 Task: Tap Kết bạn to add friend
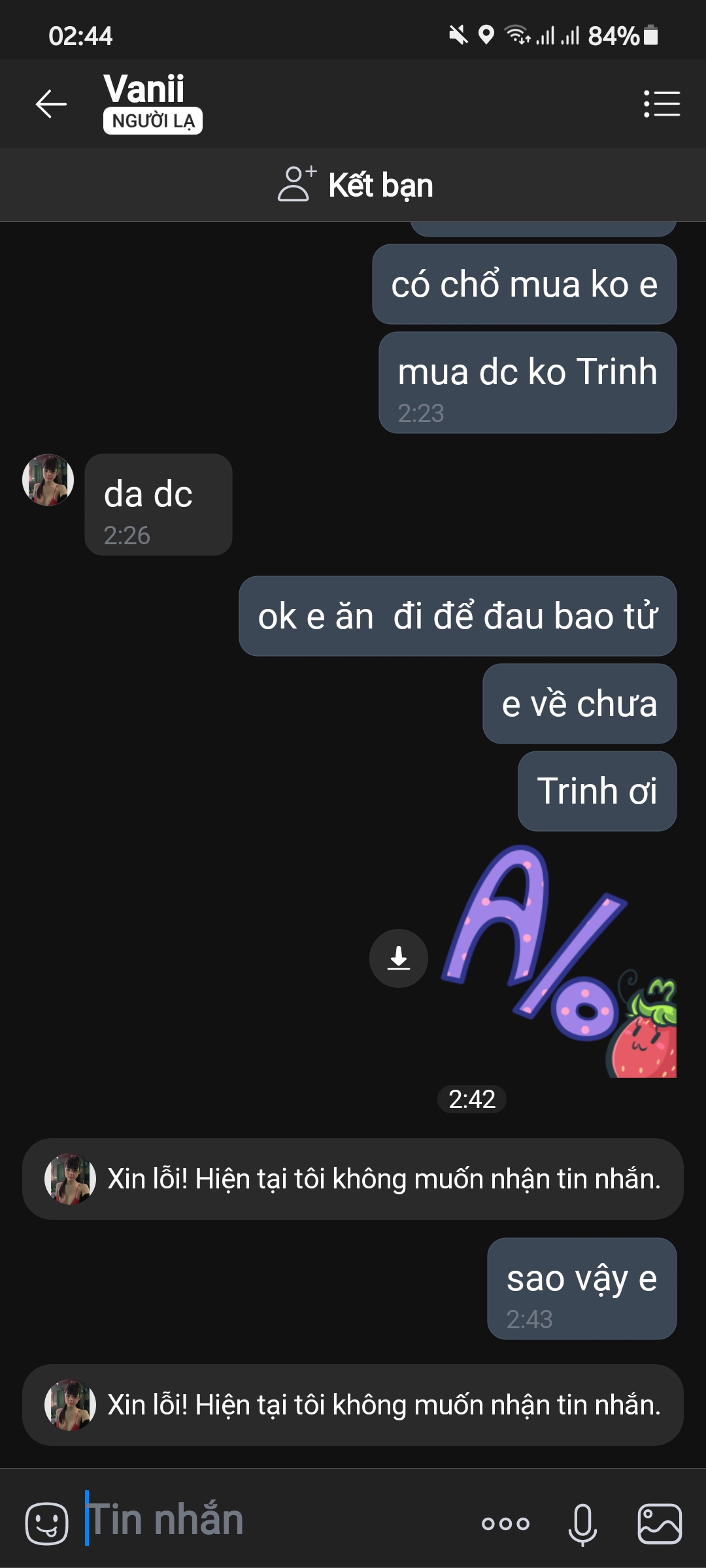[355, 185]
